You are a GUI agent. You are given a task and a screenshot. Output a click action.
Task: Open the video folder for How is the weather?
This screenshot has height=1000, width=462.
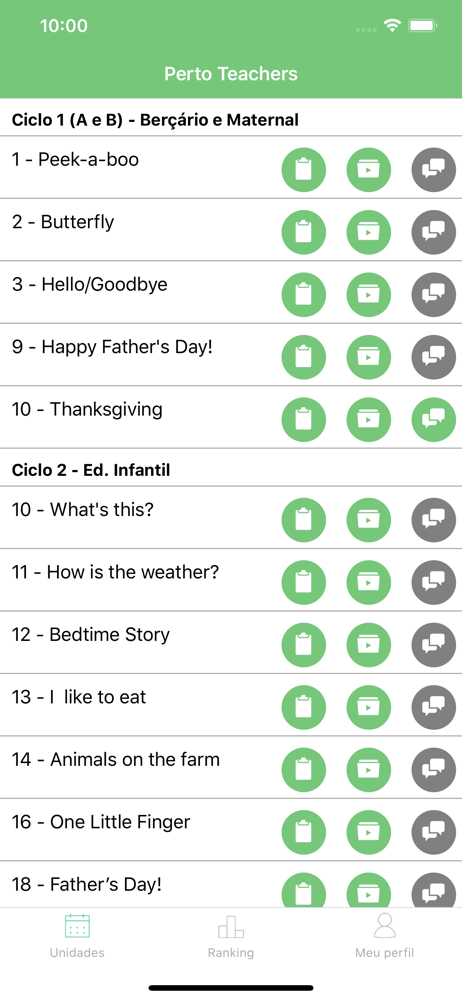point(369,582)
